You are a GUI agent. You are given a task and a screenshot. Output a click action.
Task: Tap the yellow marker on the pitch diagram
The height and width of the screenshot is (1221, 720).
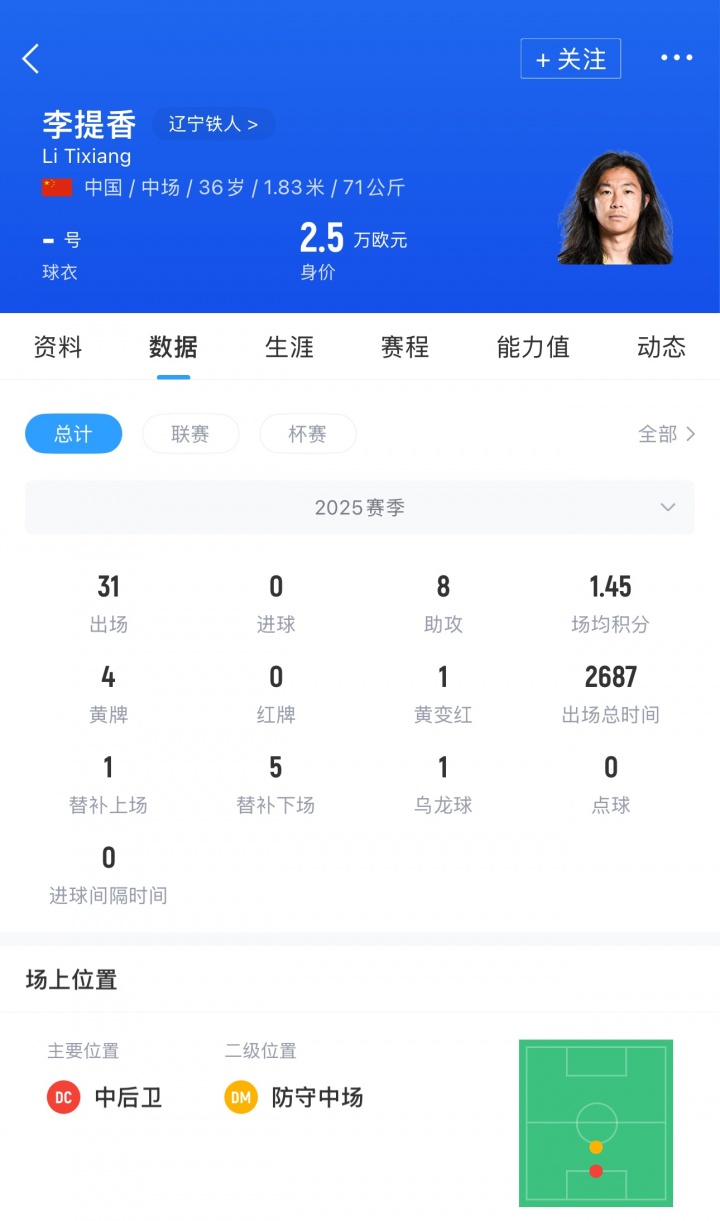click(x=597, y=1146)
